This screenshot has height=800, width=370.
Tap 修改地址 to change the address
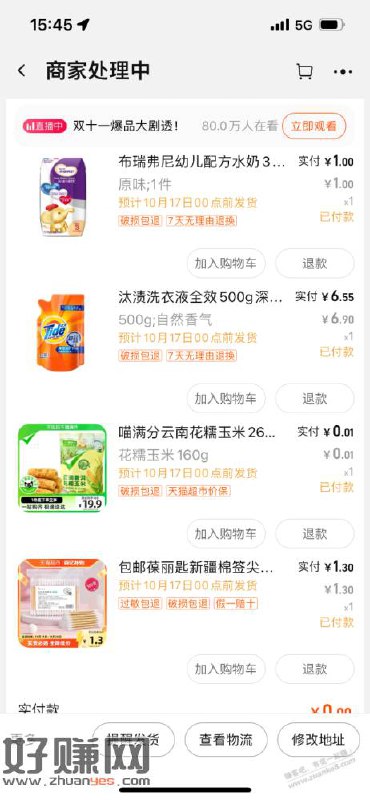tap(318, 740)
